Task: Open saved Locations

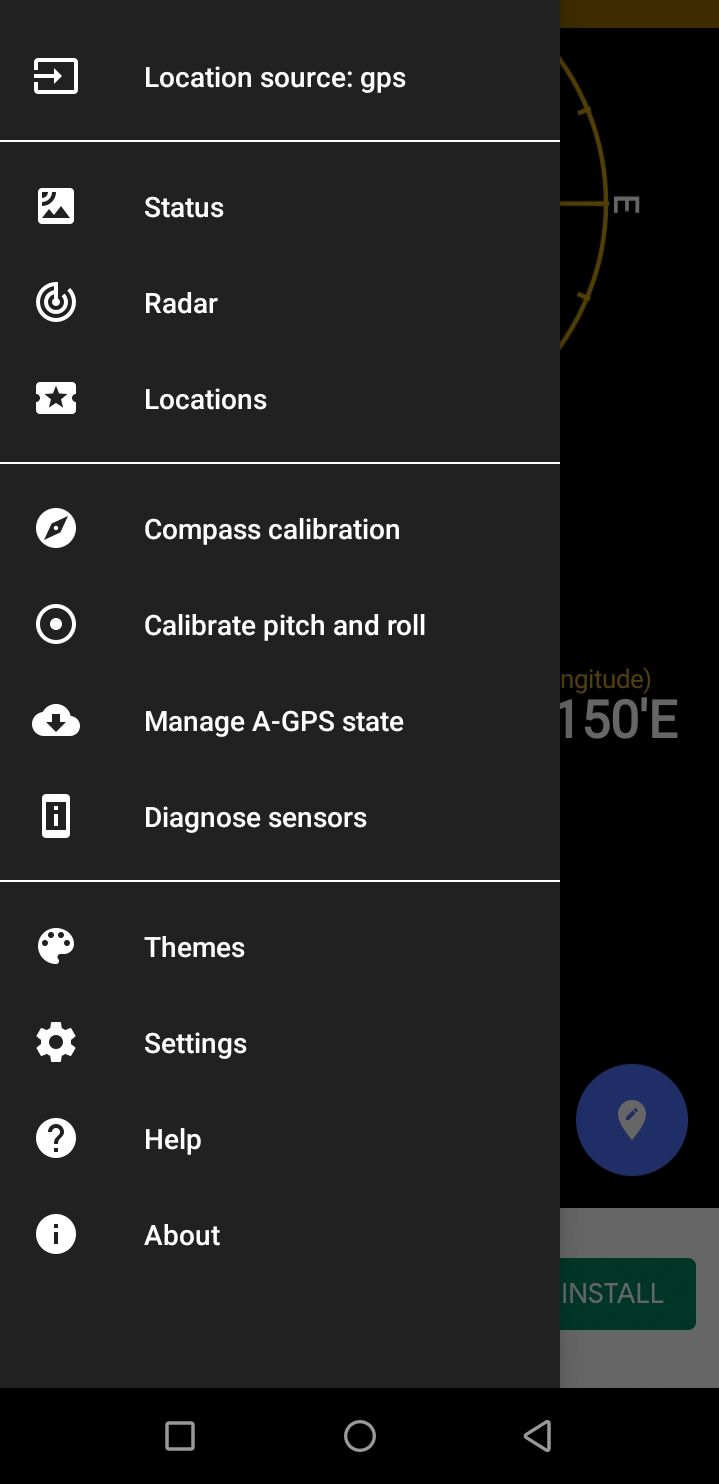Action: coord(205,399)
